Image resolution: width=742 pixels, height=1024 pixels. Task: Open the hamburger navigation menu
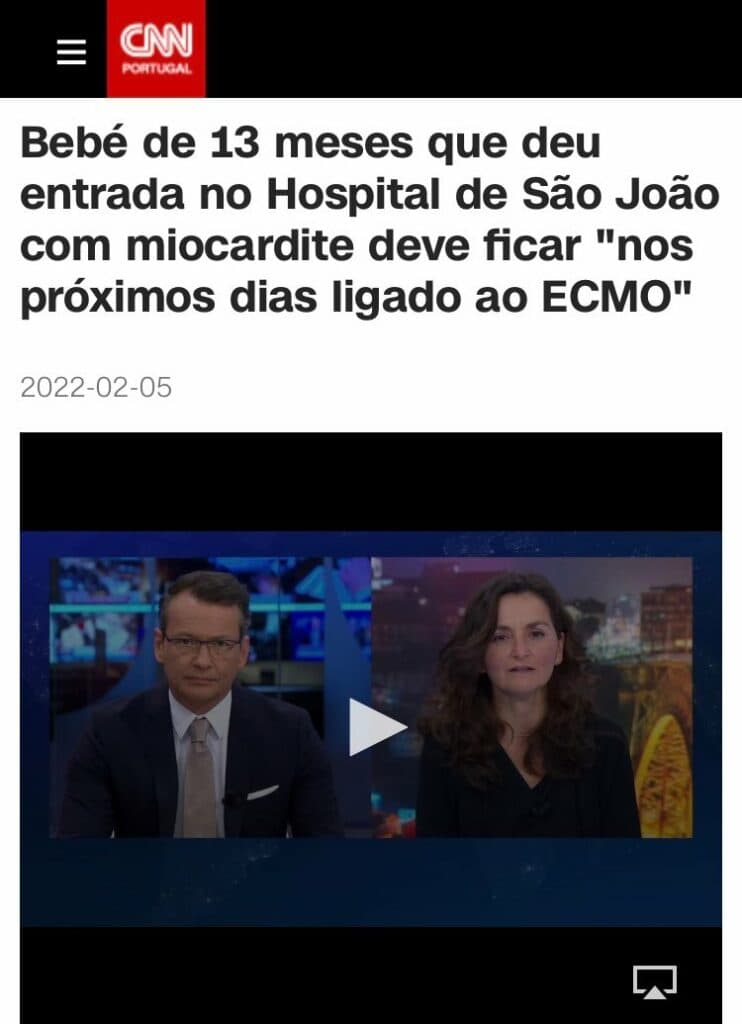point(71,51)
